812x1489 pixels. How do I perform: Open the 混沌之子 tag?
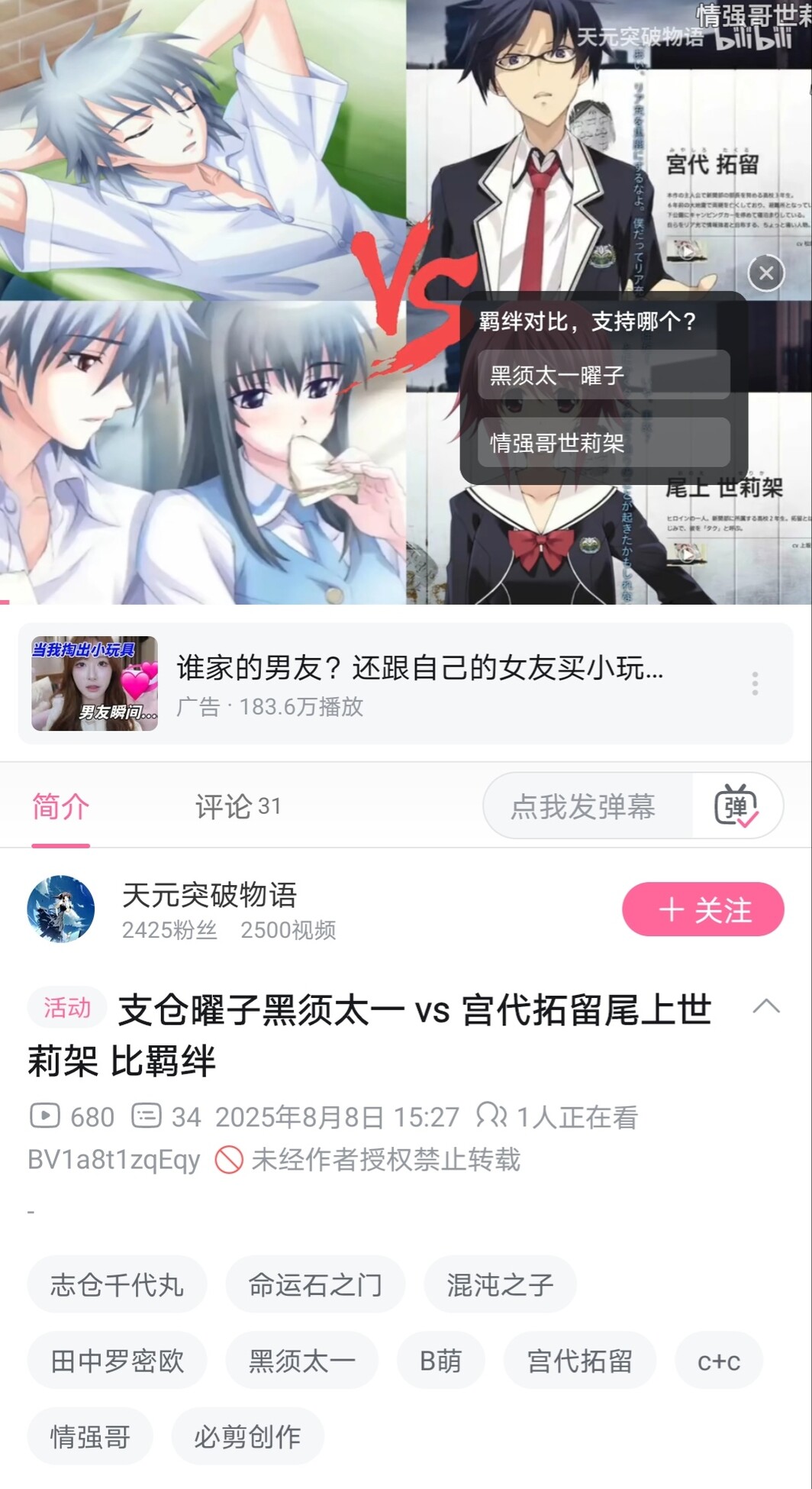click(x=500, y=1284)
